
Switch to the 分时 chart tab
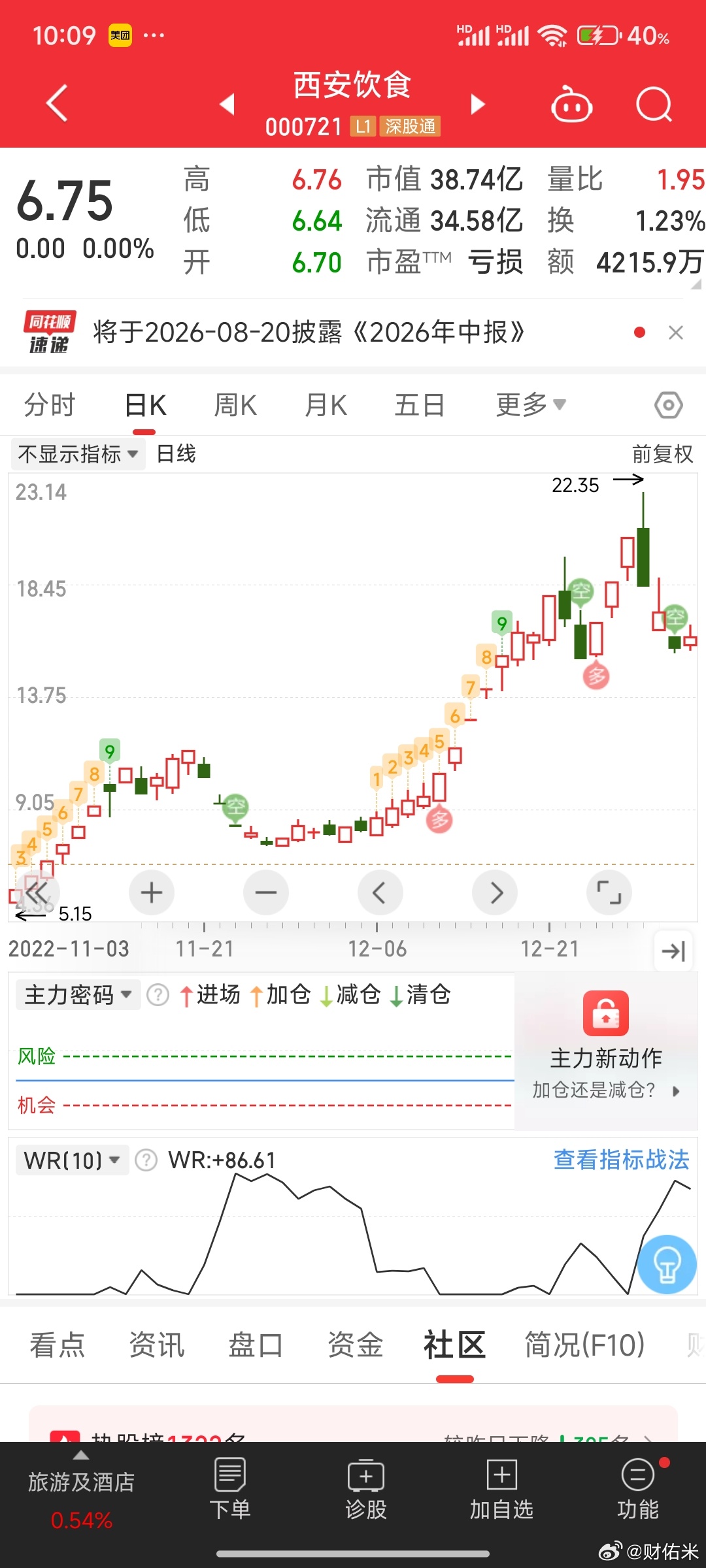[x=50, y=405]
